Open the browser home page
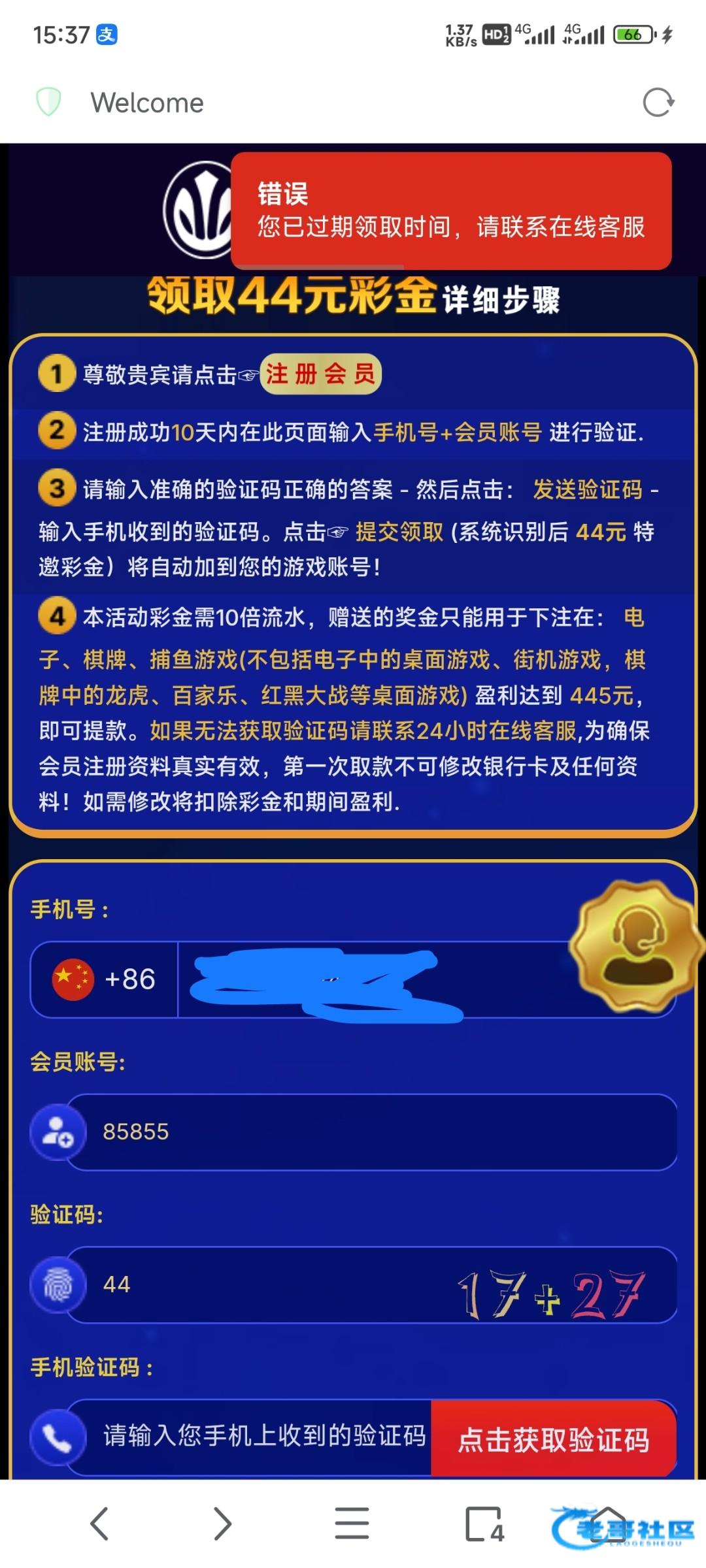706x1568 pixels. point(608,1525)
